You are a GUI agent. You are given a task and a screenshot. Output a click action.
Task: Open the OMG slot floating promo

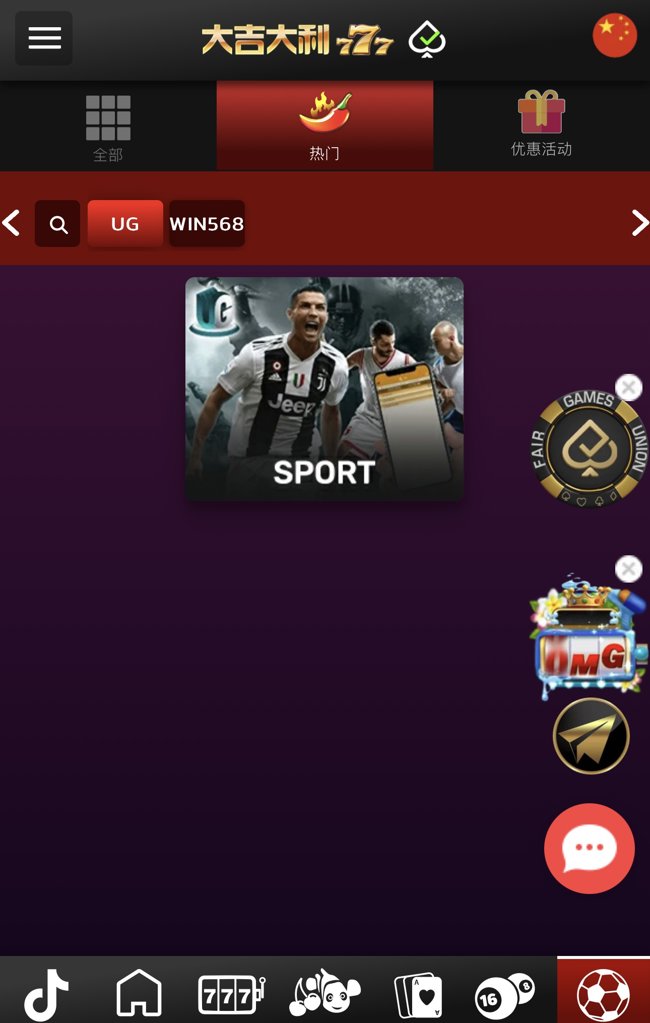click(585, 640)
